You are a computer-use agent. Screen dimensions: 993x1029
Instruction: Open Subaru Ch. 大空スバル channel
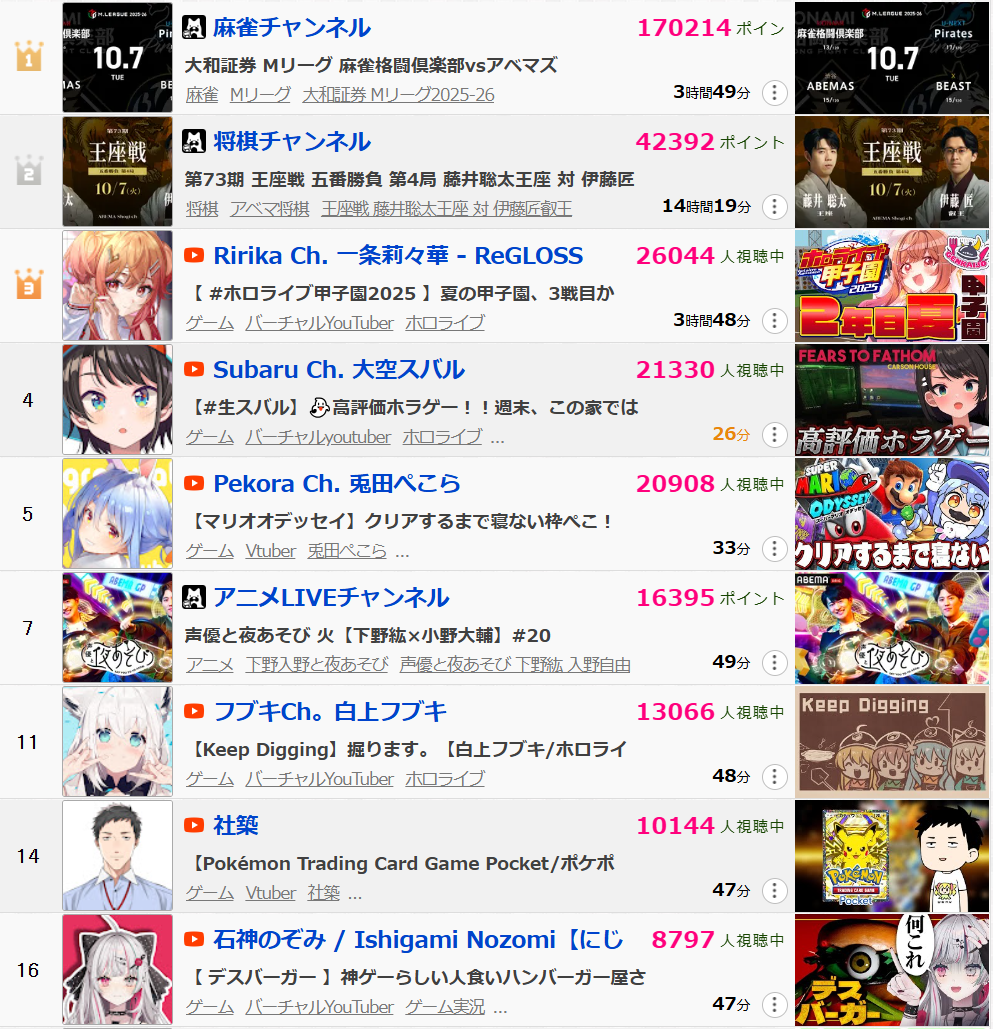tap(338, 370)
